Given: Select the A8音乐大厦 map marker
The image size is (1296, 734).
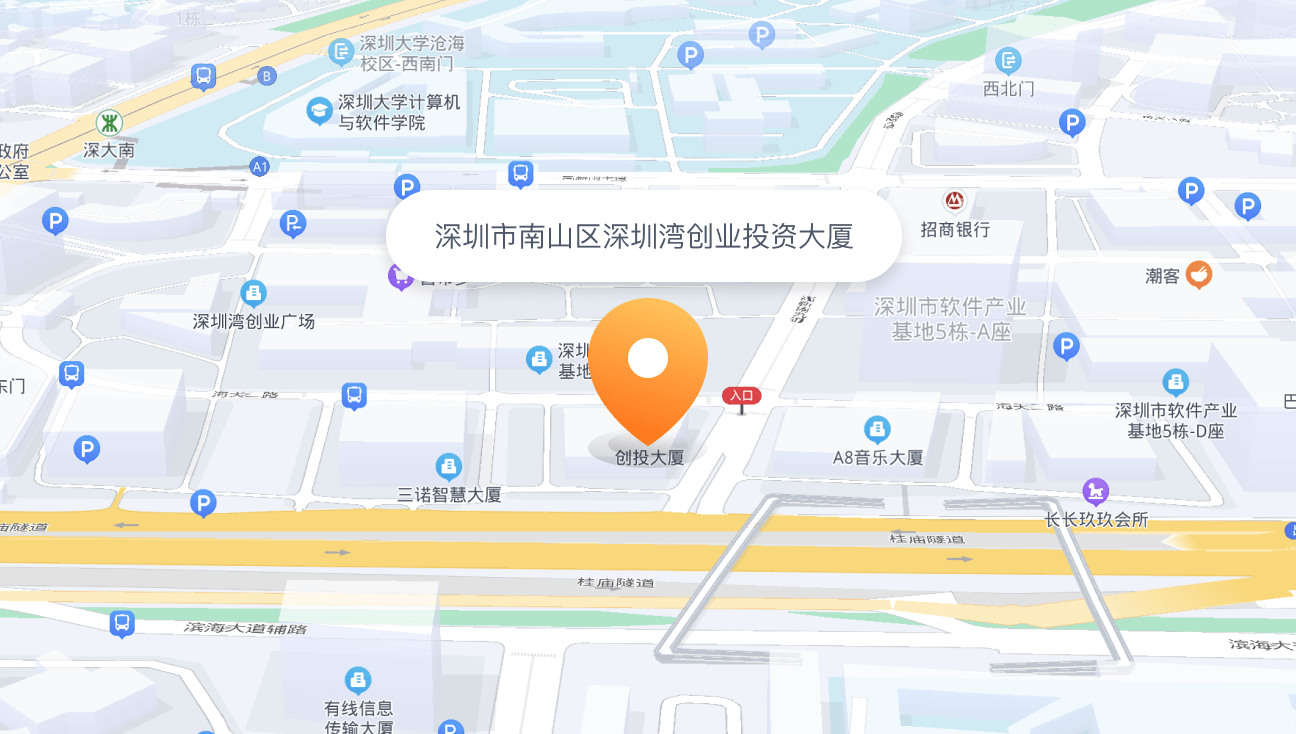Looking at the screenshot, I should coord(877,430).
